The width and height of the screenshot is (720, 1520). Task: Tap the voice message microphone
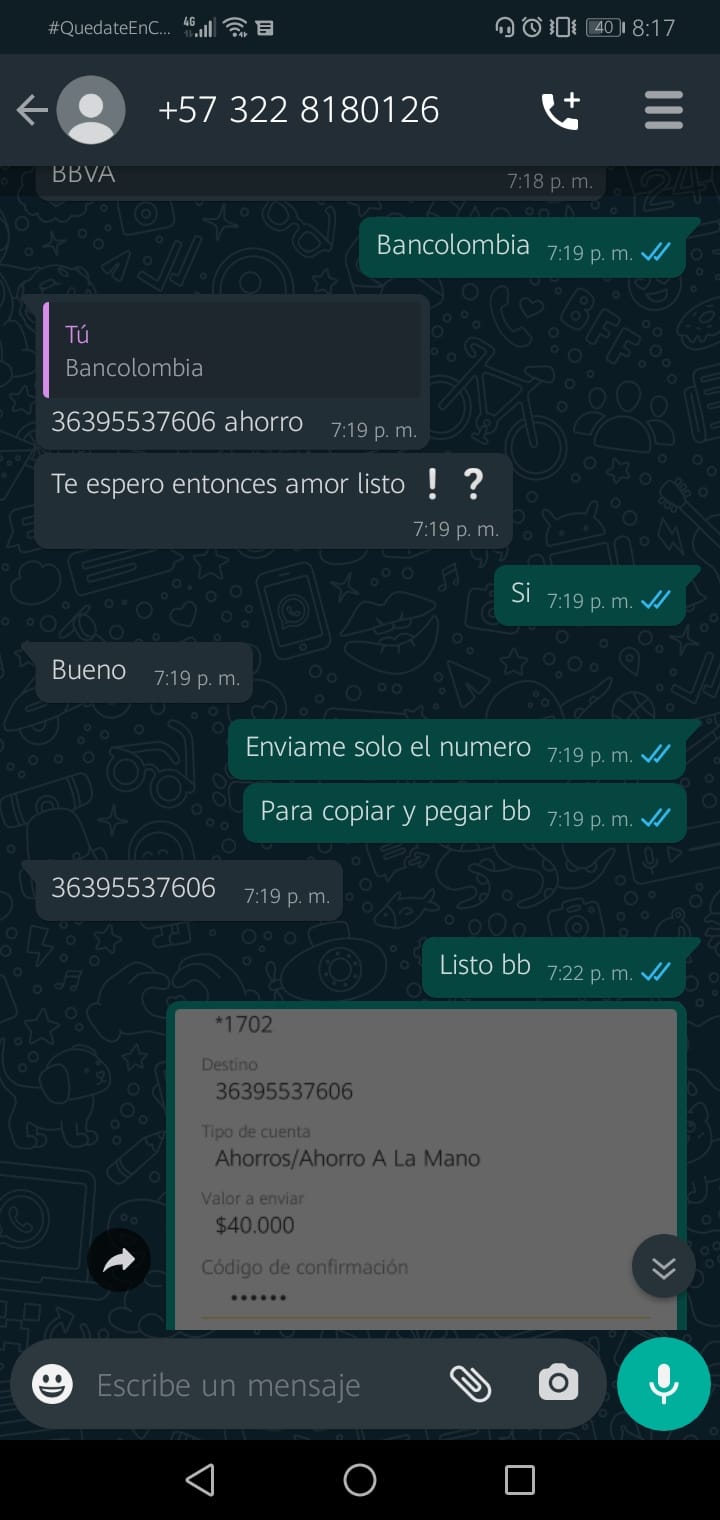pyautogui.click(x=663, y=1385)
